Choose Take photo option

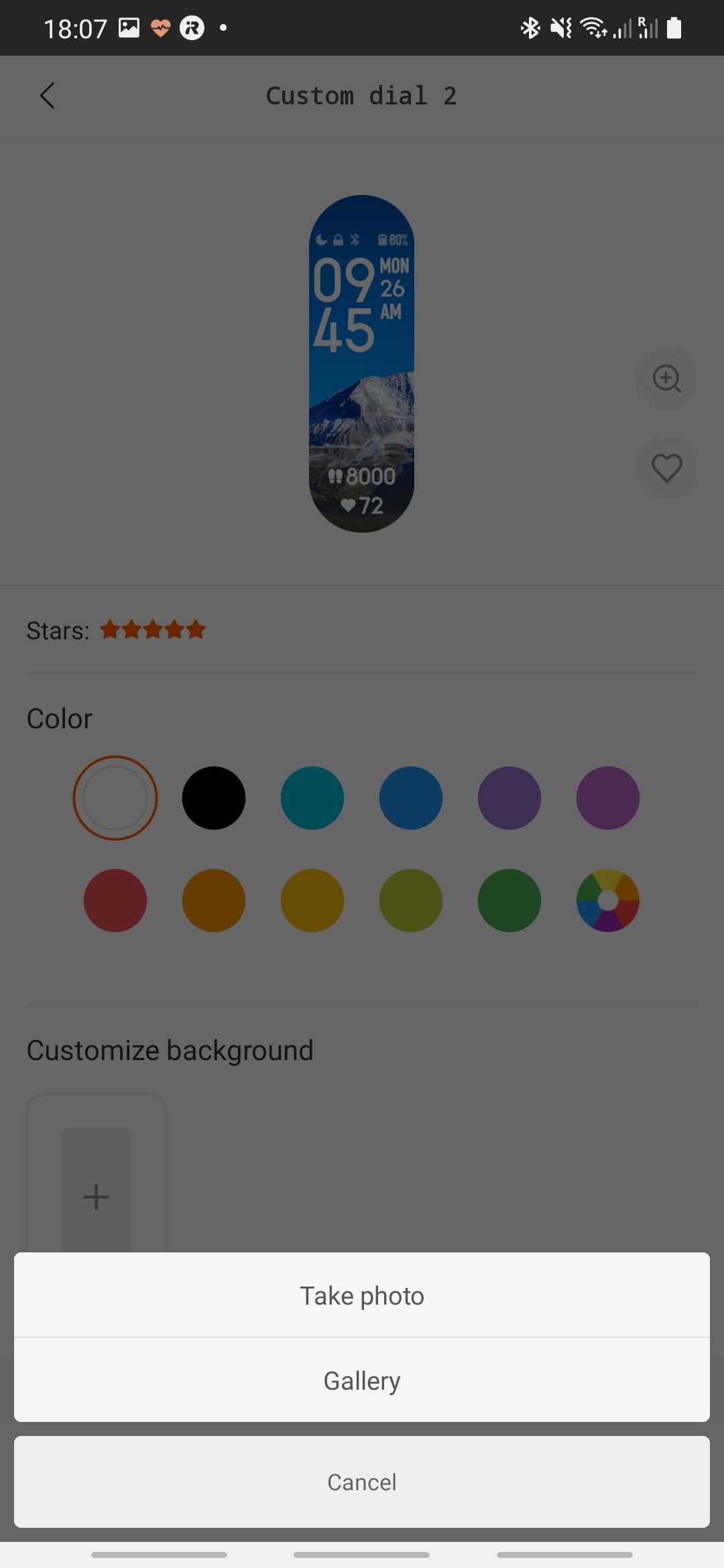tap(362, 1295)
